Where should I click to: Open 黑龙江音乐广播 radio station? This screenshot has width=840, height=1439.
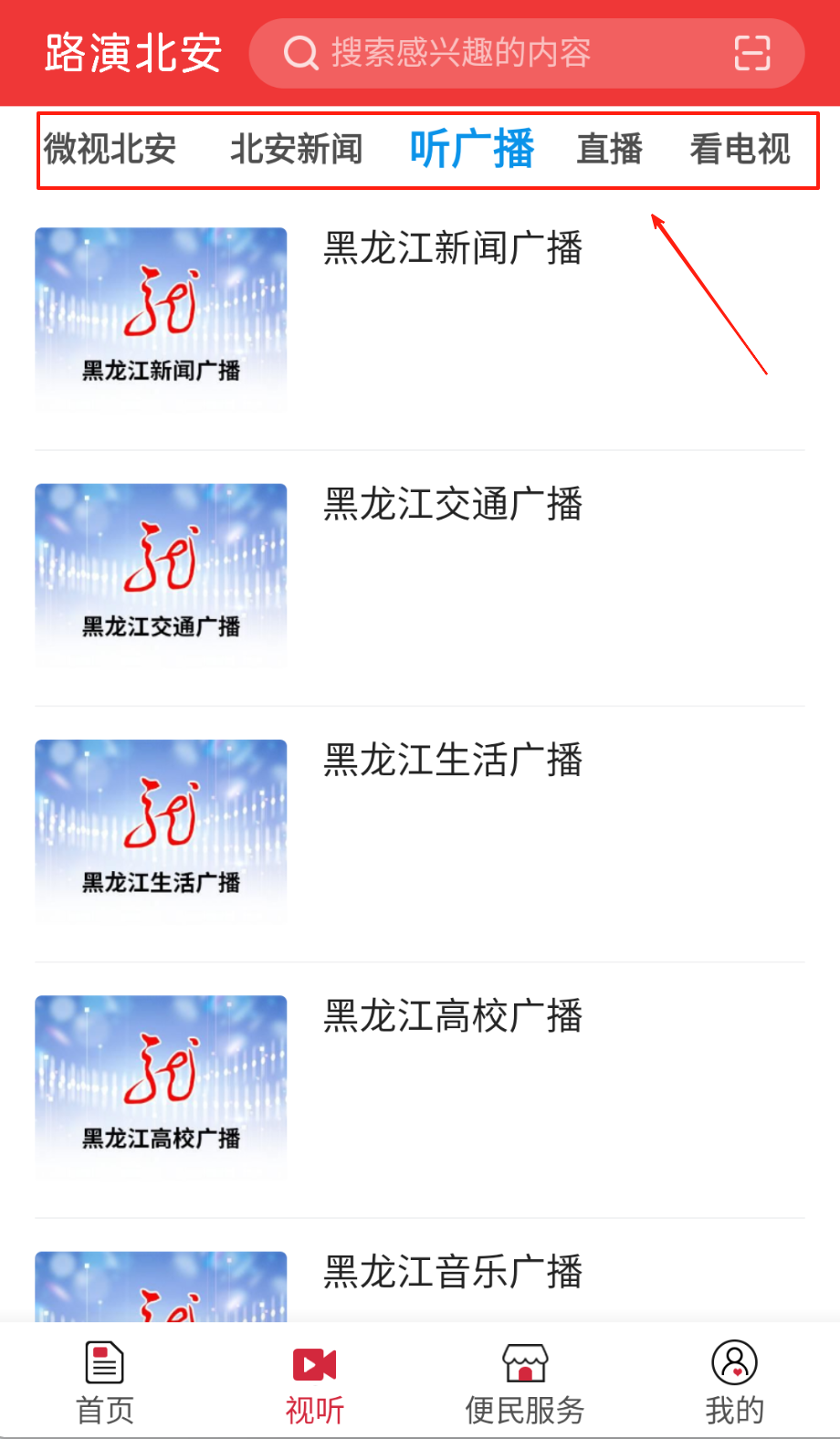[453, 1271]
